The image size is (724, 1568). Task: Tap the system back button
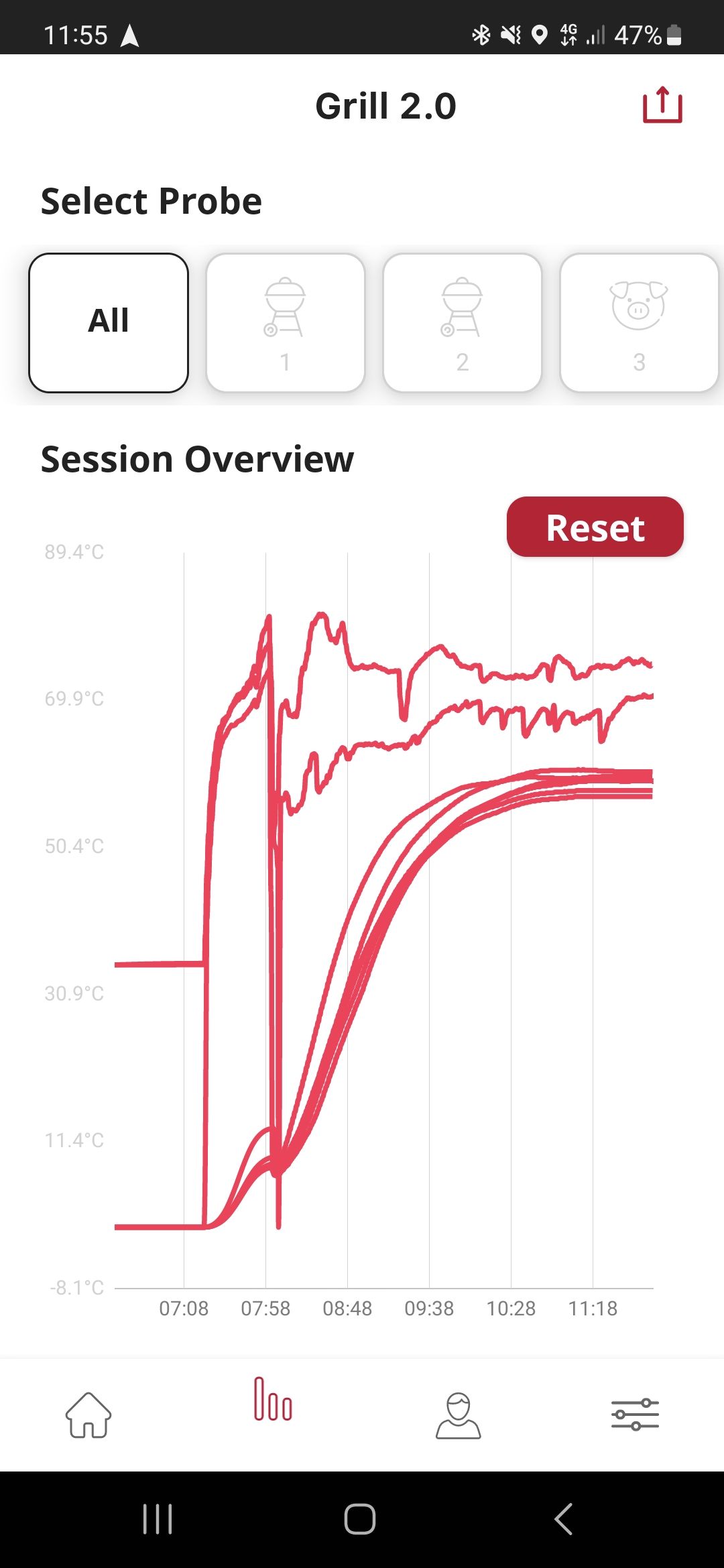564,1518
